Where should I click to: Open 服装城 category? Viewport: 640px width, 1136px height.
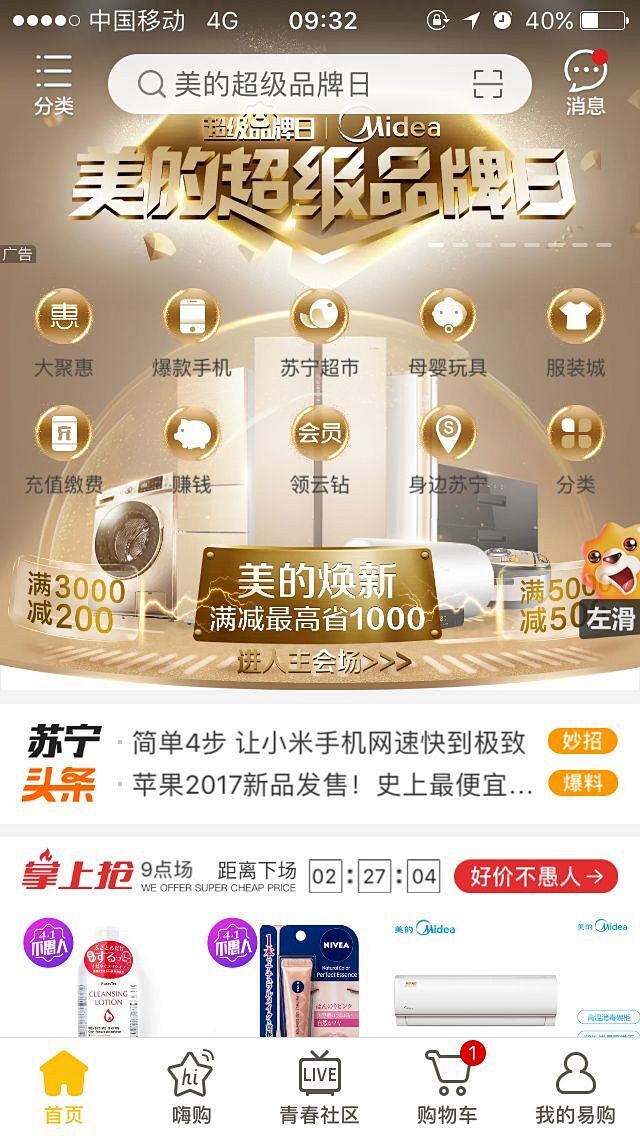tap(575, 334)
